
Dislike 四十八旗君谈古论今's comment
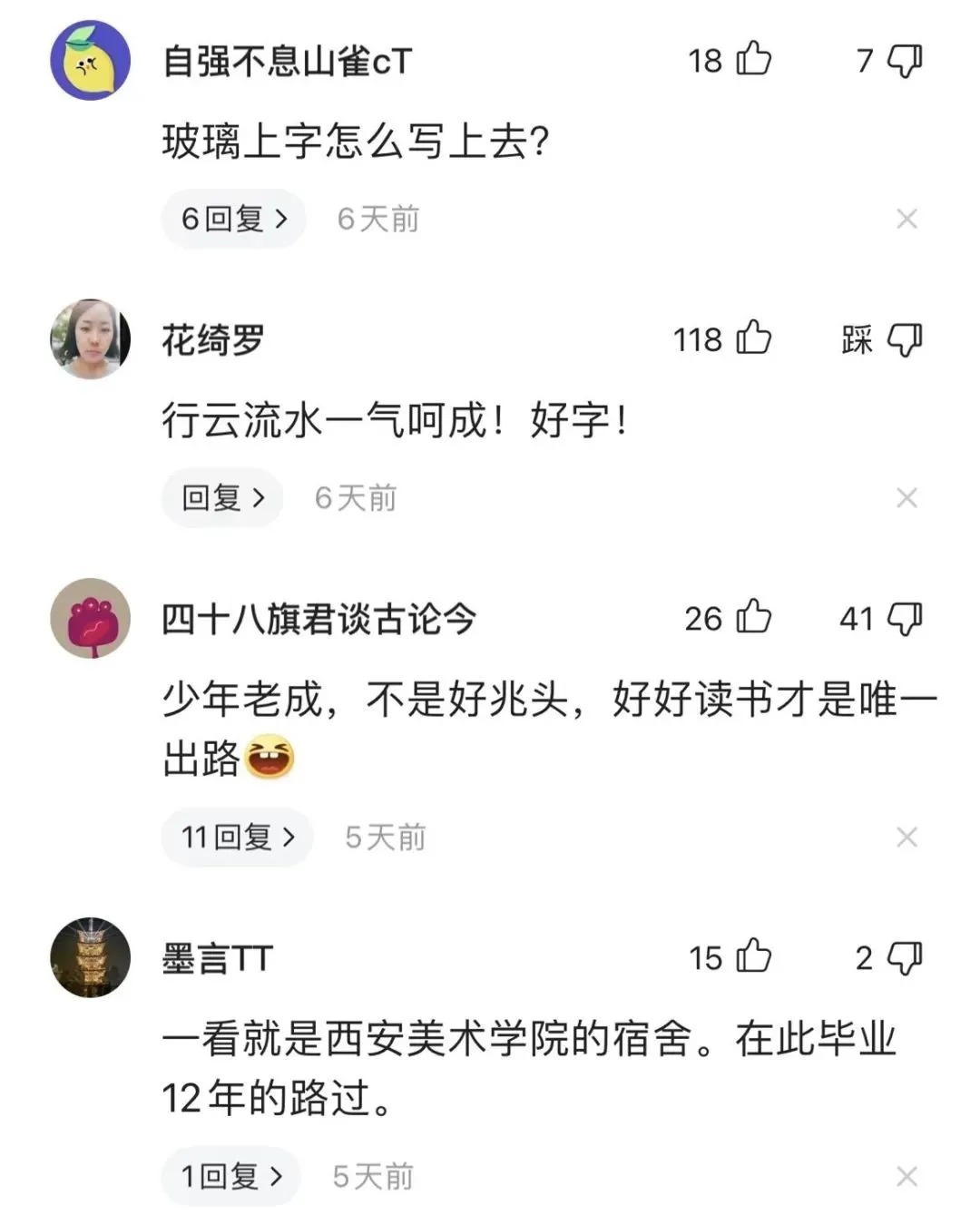click(x=904, y=619)
